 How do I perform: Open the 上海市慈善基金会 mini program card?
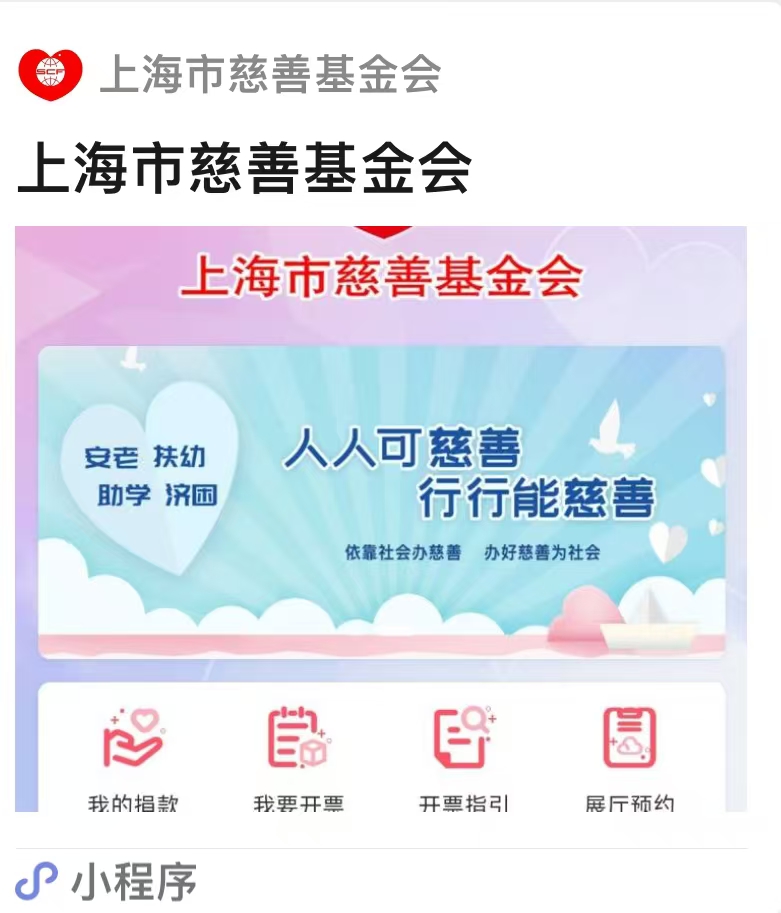pos(380,500)
